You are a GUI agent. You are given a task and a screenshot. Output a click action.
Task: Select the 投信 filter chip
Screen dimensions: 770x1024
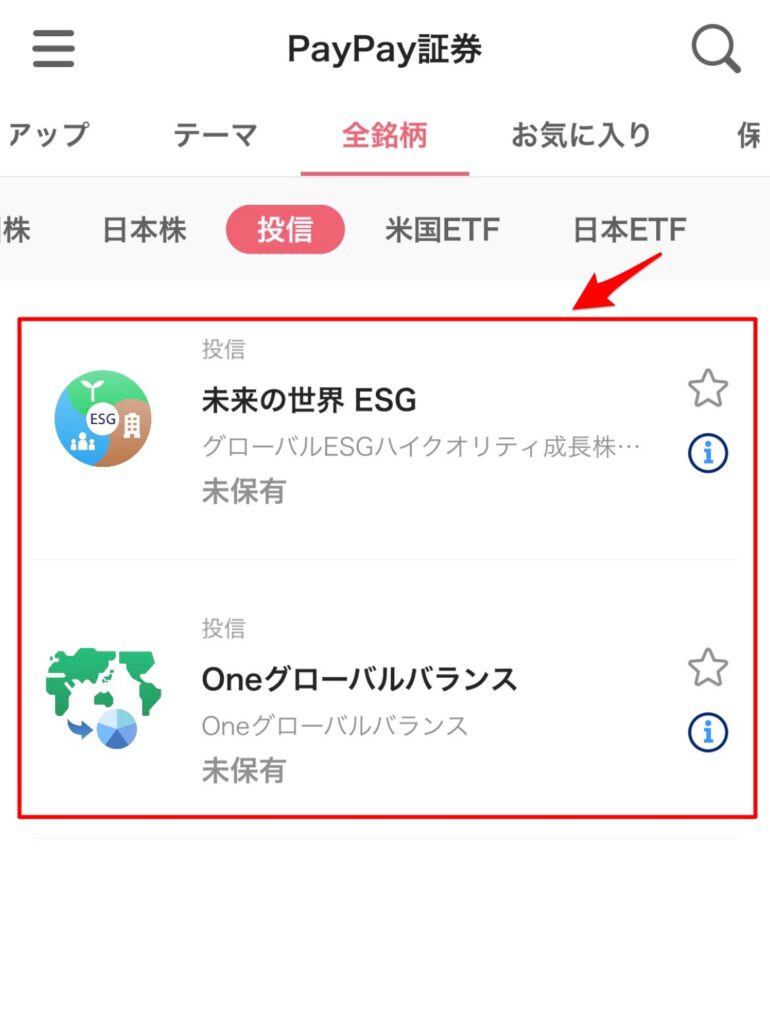[285, 230]
